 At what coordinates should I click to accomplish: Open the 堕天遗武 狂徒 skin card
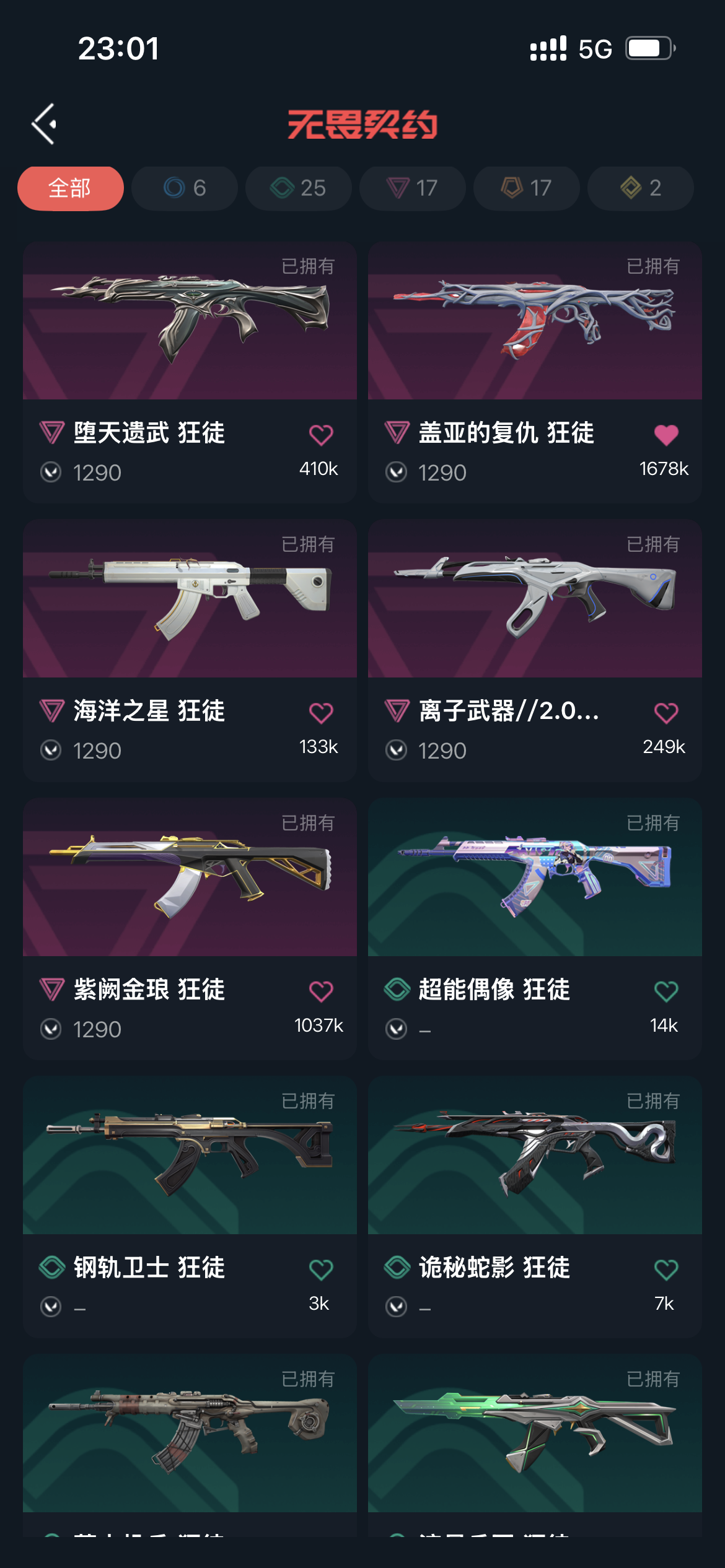pyautogui.click(x=190, y=372)
